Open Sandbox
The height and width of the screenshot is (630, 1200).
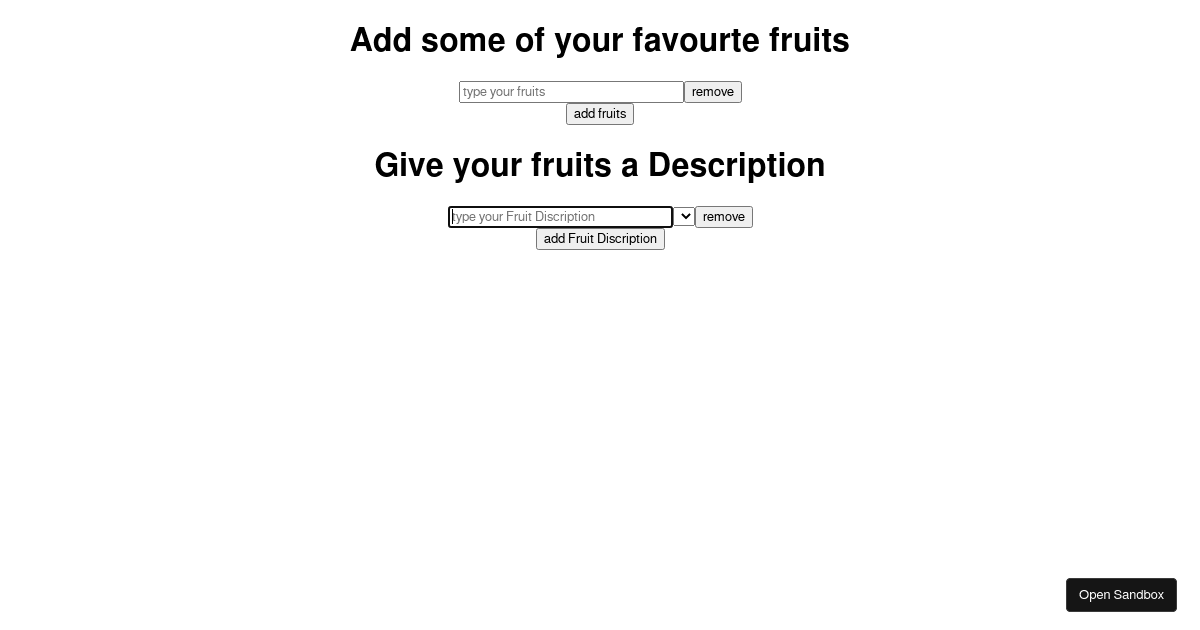click(x=1121, y=595)
